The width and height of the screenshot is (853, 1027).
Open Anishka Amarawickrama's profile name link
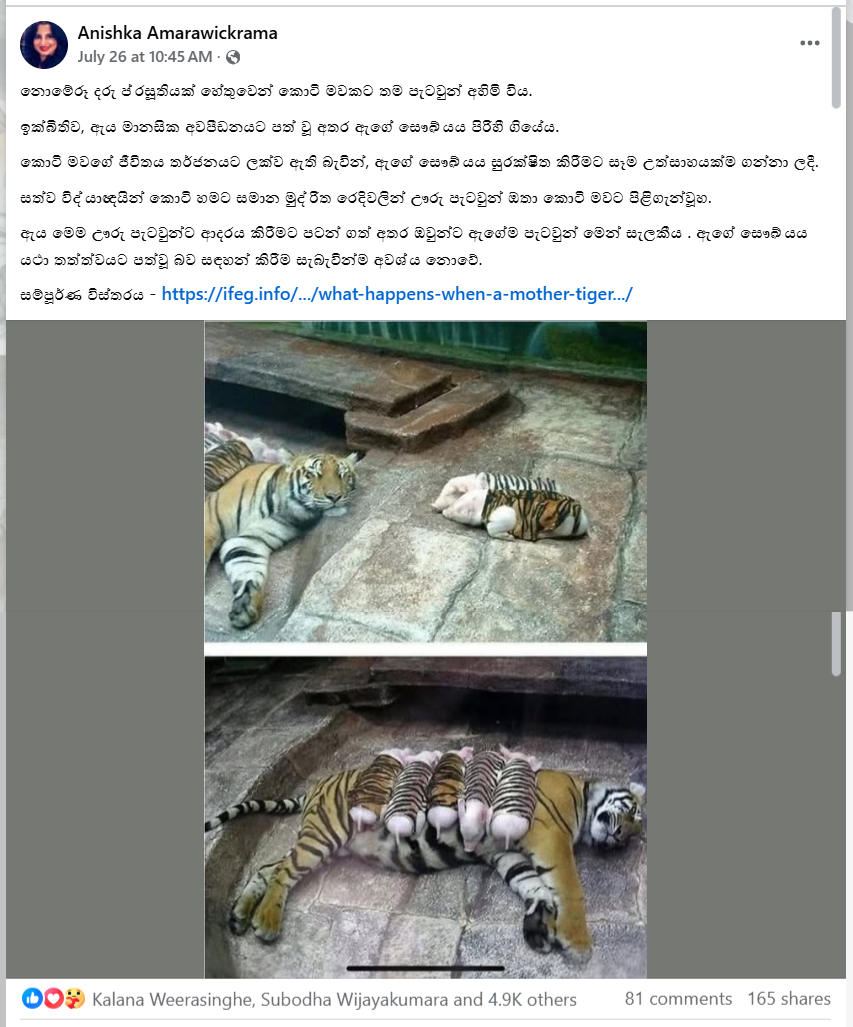click(177, 33)
